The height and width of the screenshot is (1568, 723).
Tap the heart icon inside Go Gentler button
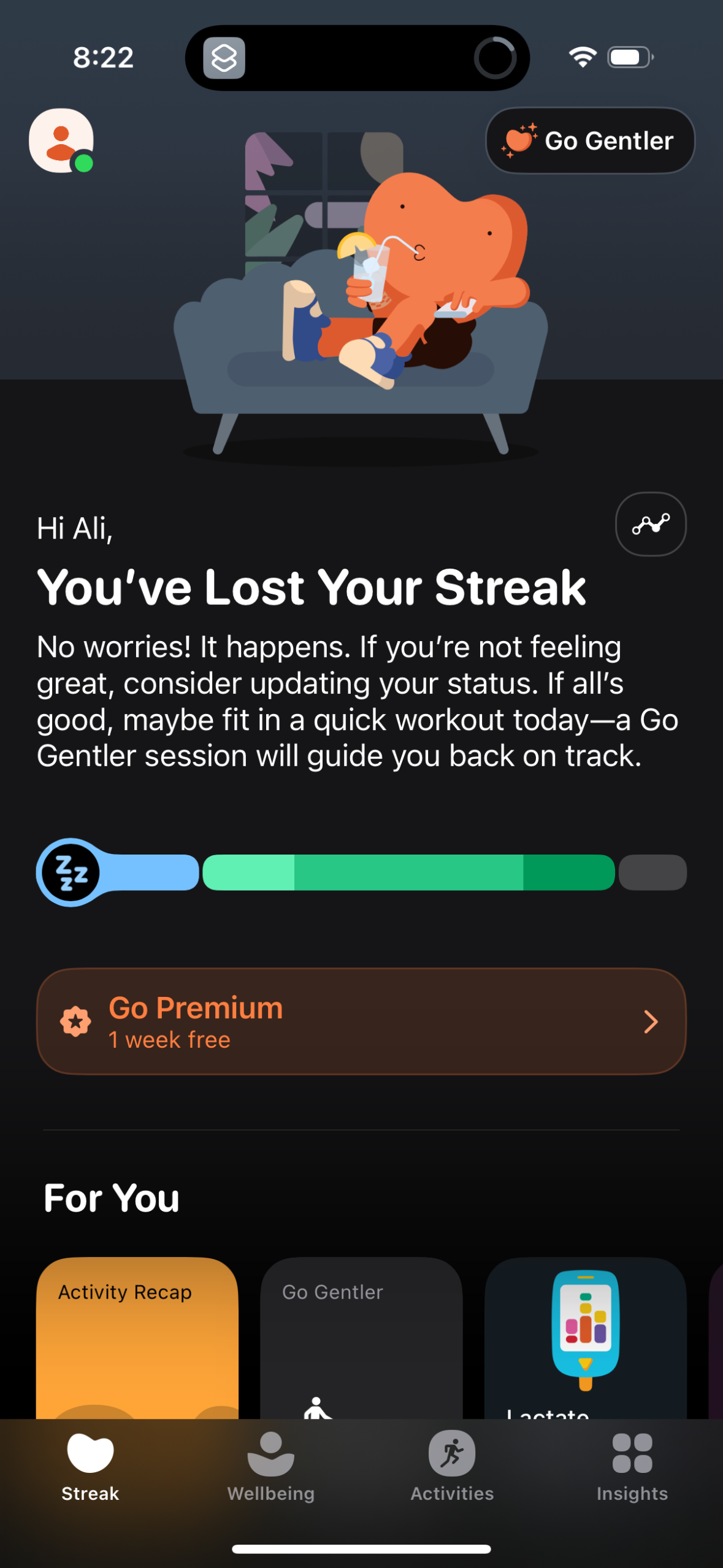click(518, 140)
